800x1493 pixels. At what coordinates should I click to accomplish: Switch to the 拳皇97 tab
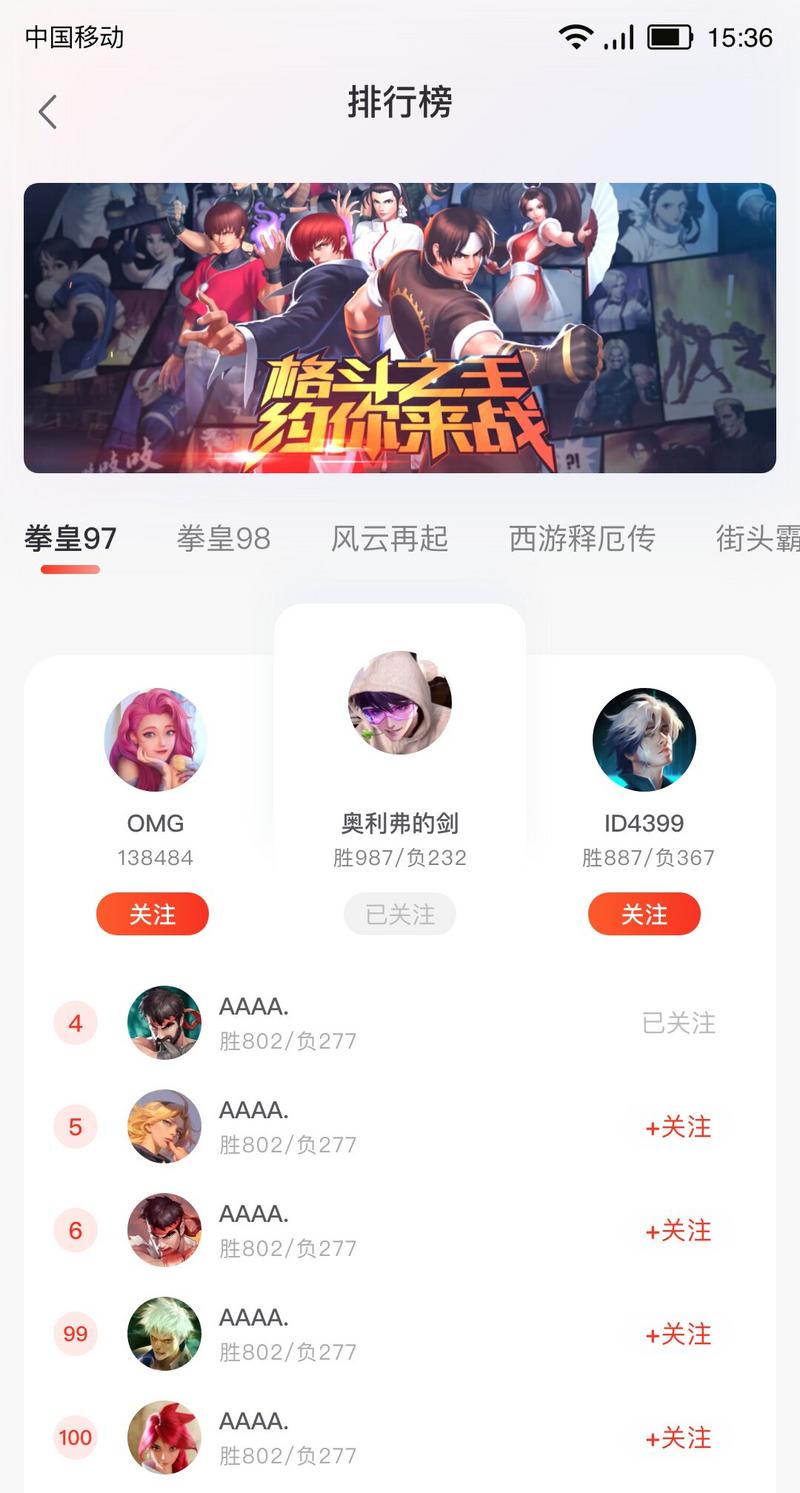[70, 539]
